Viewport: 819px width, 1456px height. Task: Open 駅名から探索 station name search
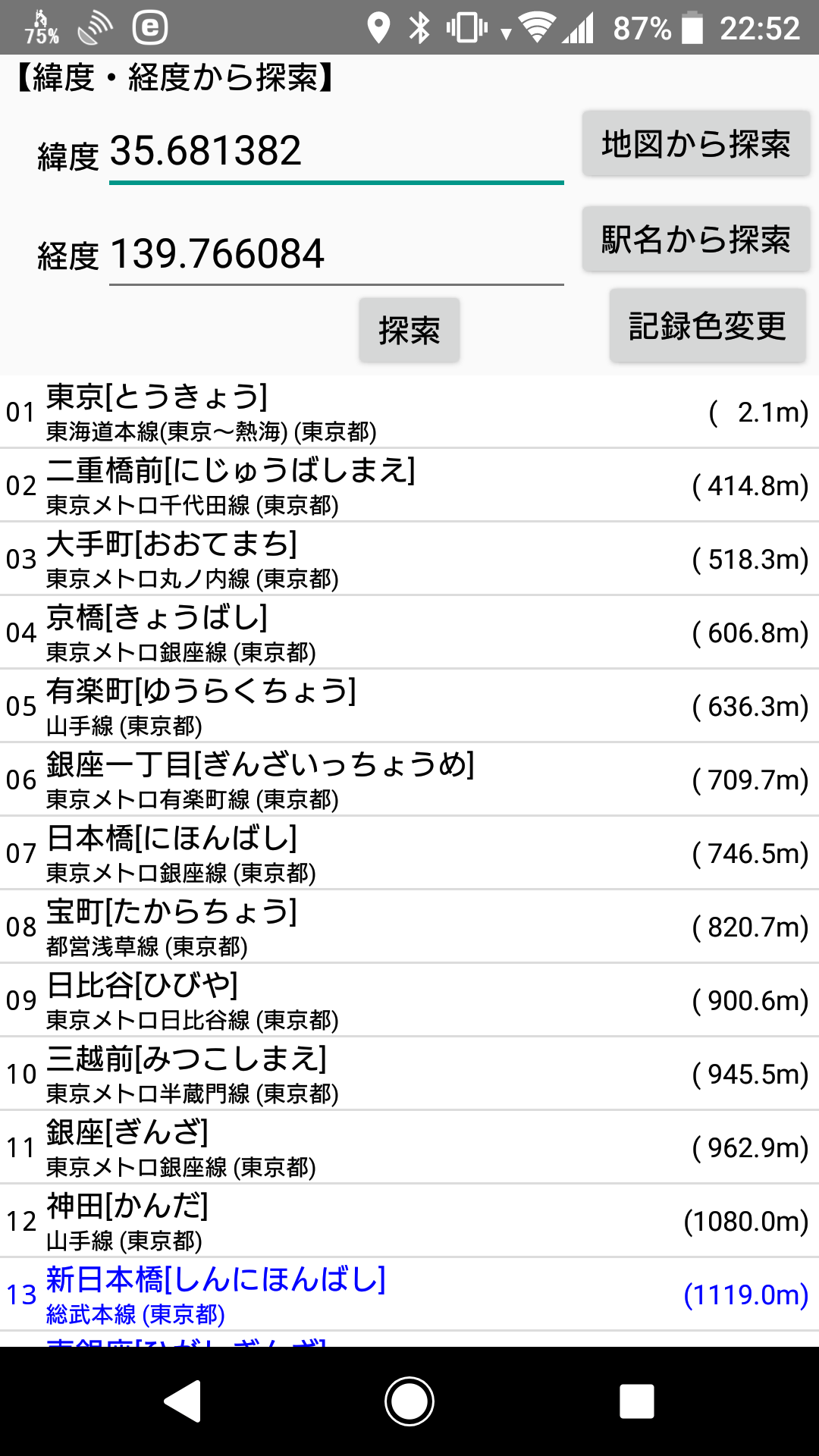[x=696, y=239]
